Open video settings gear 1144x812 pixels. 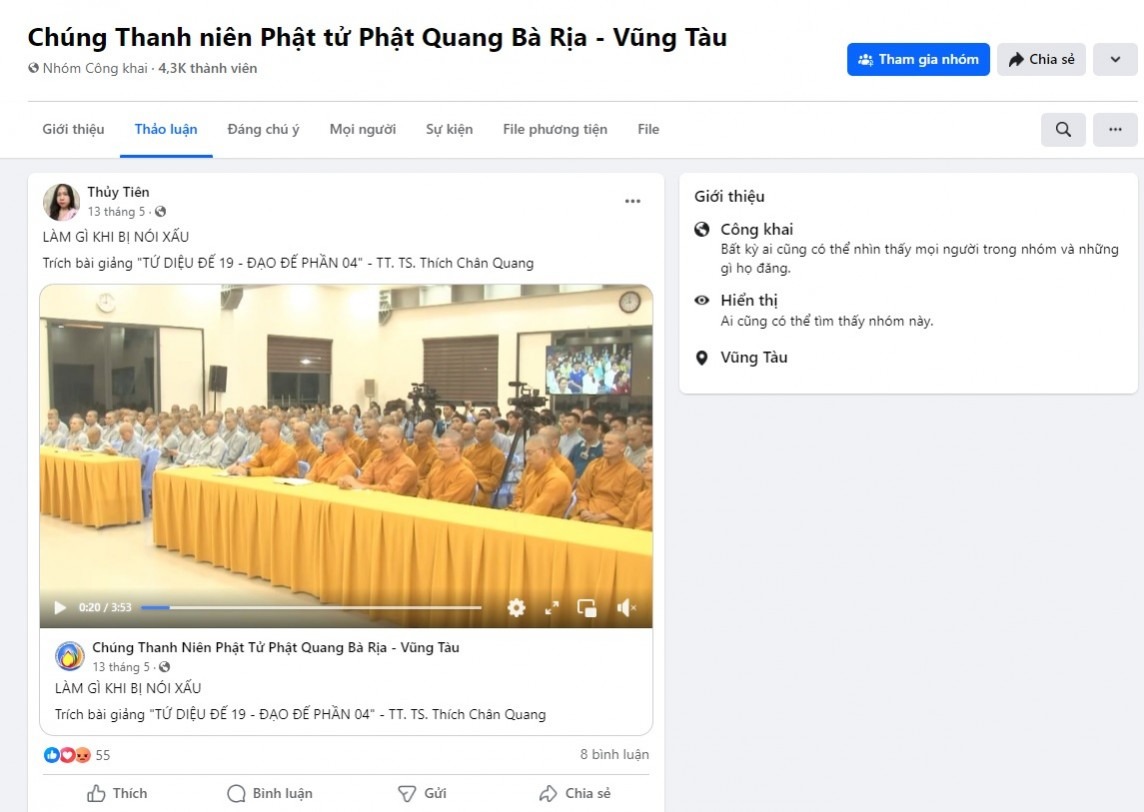[516, 607]
